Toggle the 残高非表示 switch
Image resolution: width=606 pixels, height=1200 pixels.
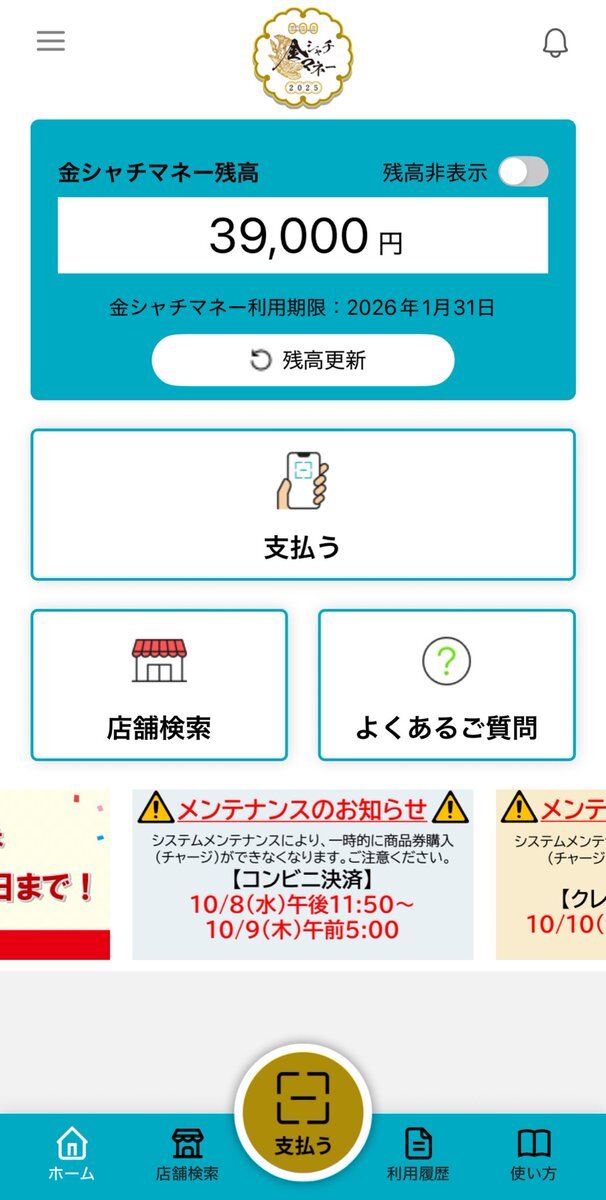(523, 172)
